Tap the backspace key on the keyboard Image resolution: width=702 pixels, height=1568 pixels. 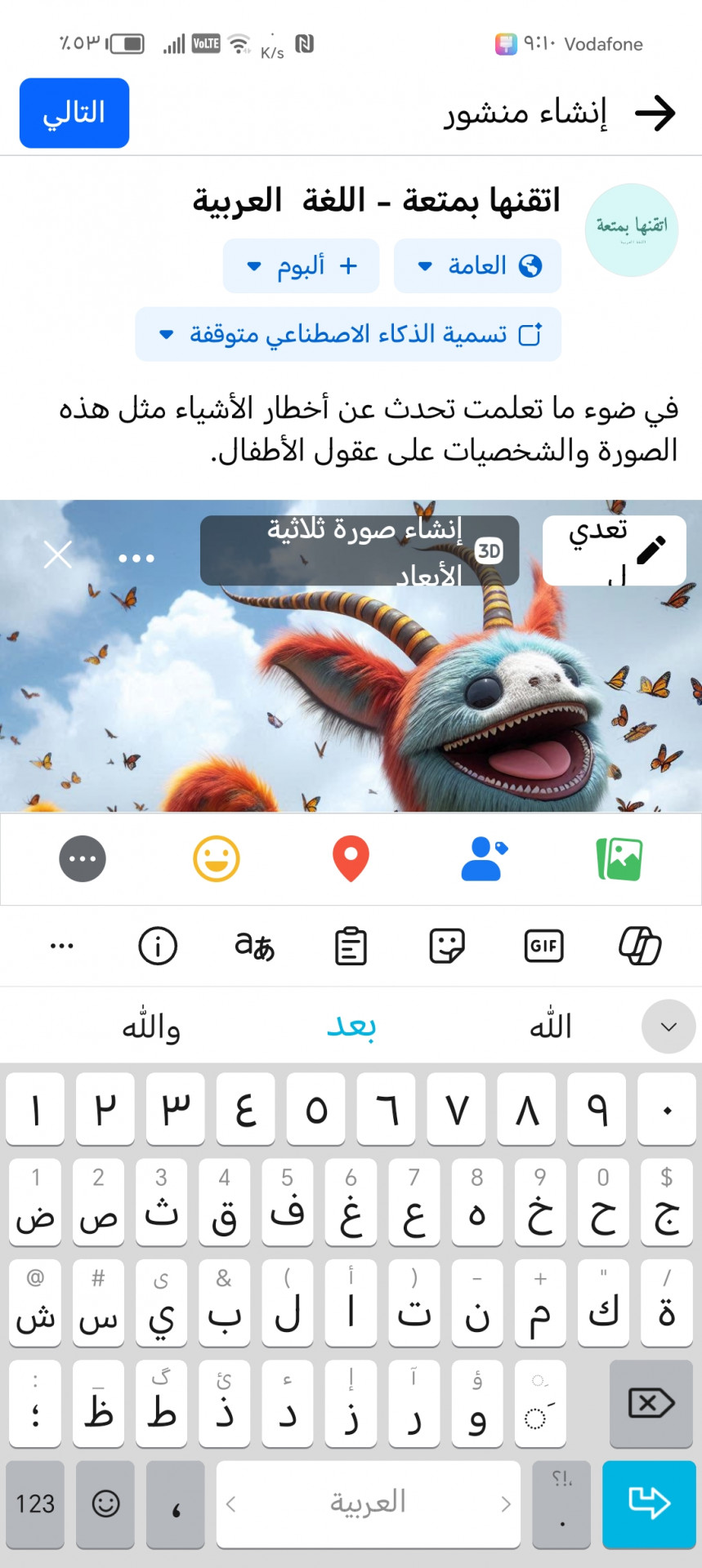(x=651, y=1403)
